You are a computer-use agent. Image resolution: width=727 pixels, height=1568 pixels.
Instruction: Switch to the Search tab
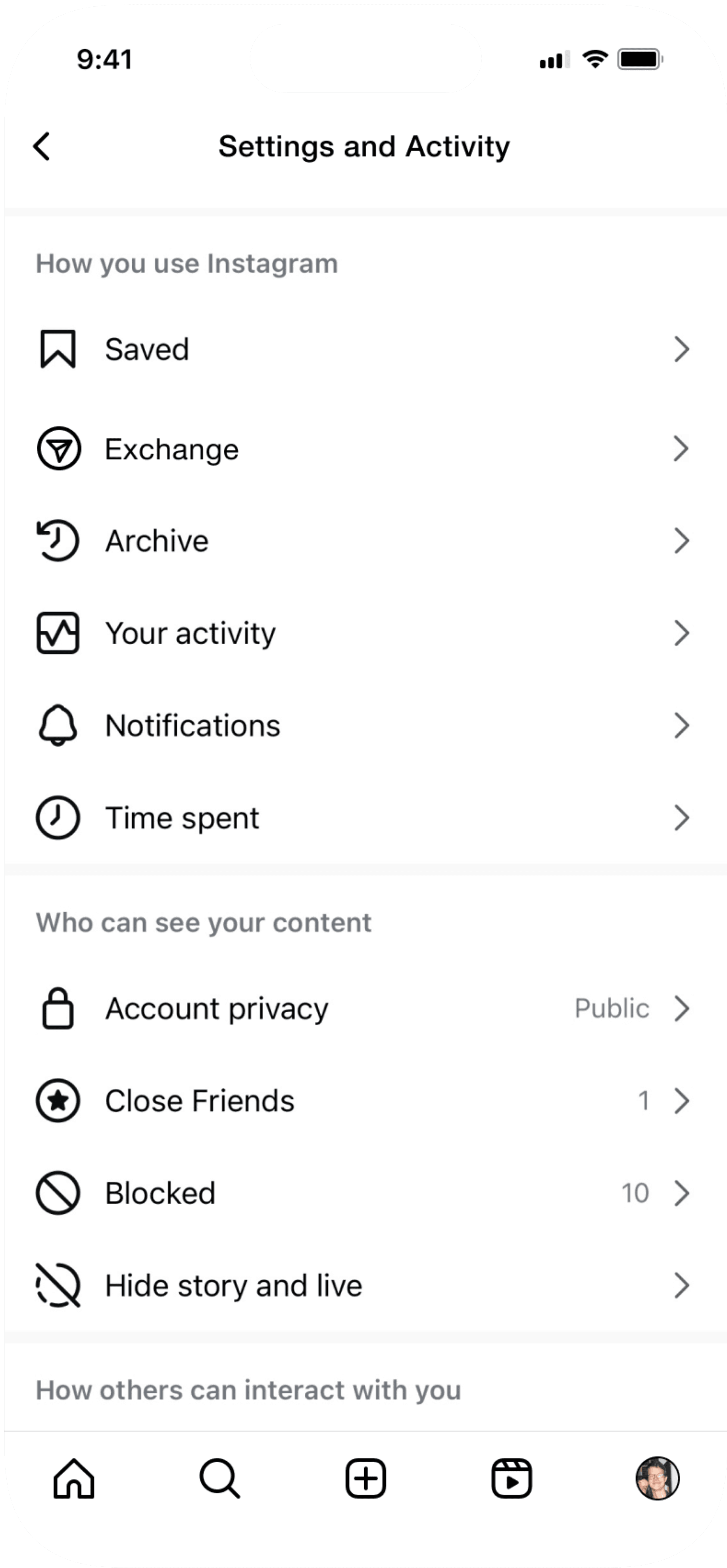(x=220, y=1478)
